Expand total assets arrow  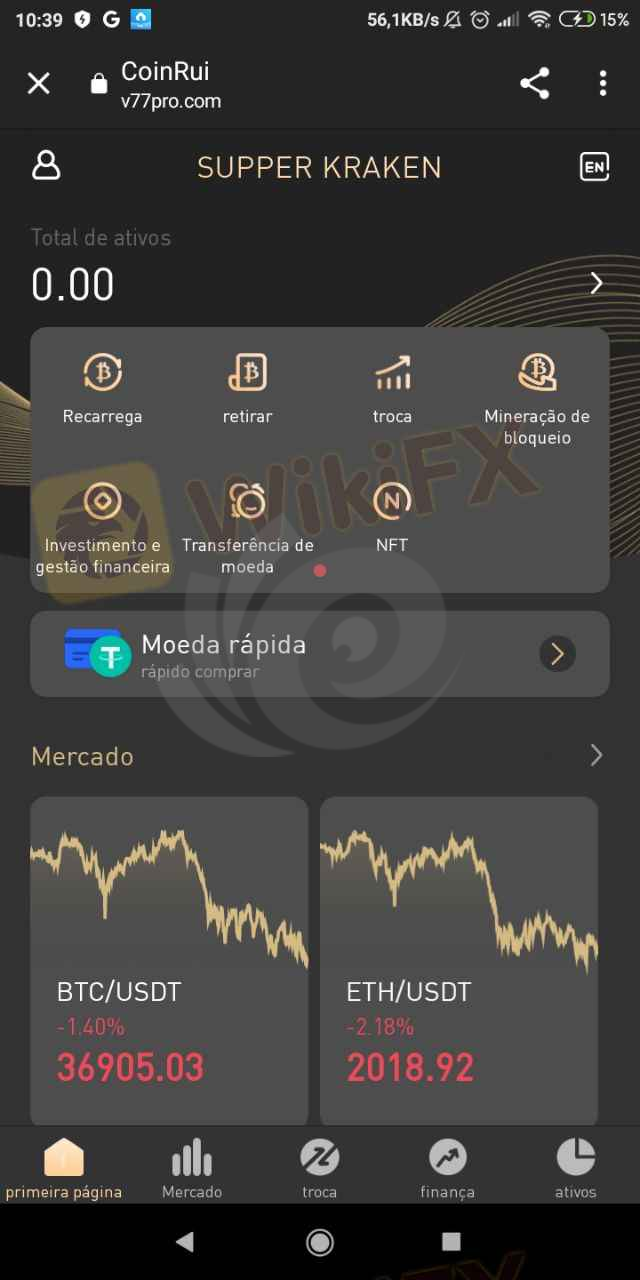[596, 284]
